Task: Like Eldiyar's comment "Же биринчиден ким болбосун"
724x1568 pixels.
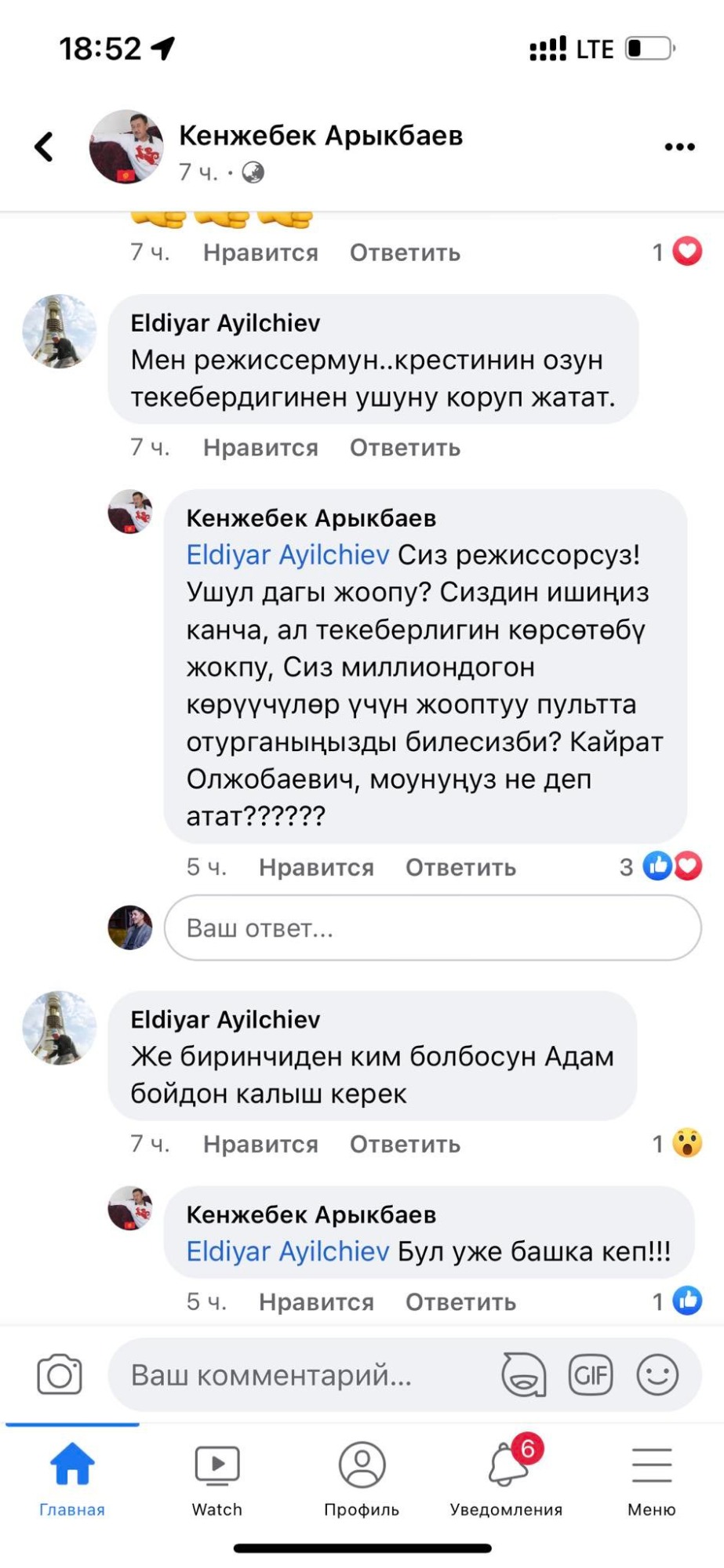Action: pos(260,1145)
